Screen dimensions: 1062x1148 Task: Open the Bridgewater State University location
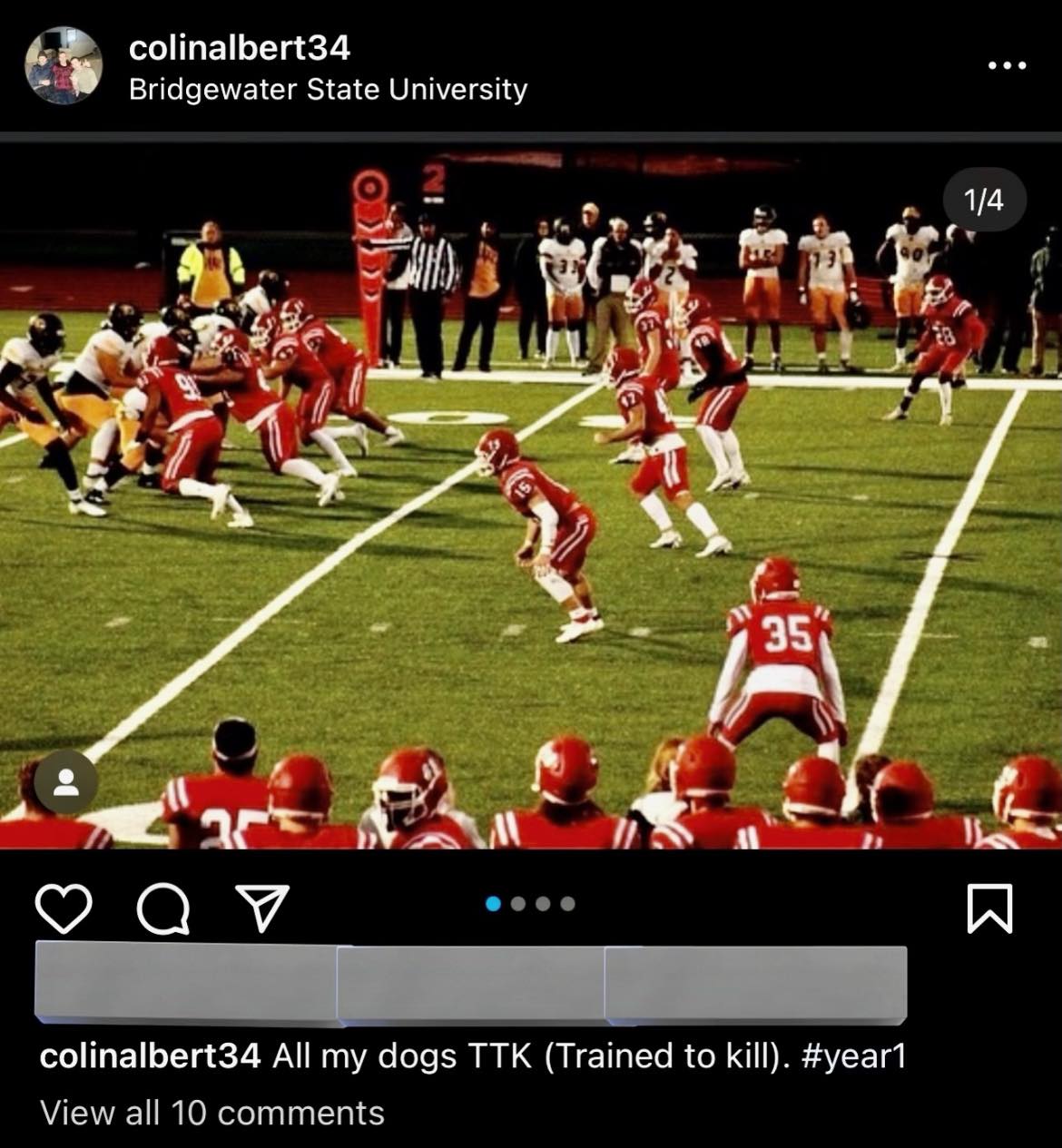click(x=328, y=90)
